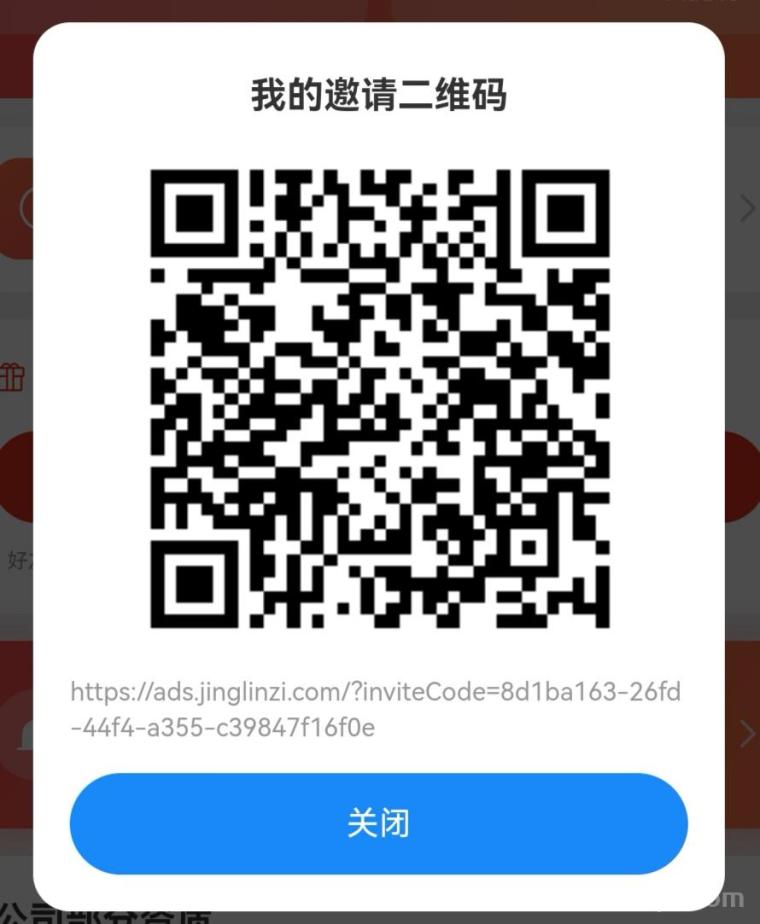Click the second line of the invite URL

[222, 728]
